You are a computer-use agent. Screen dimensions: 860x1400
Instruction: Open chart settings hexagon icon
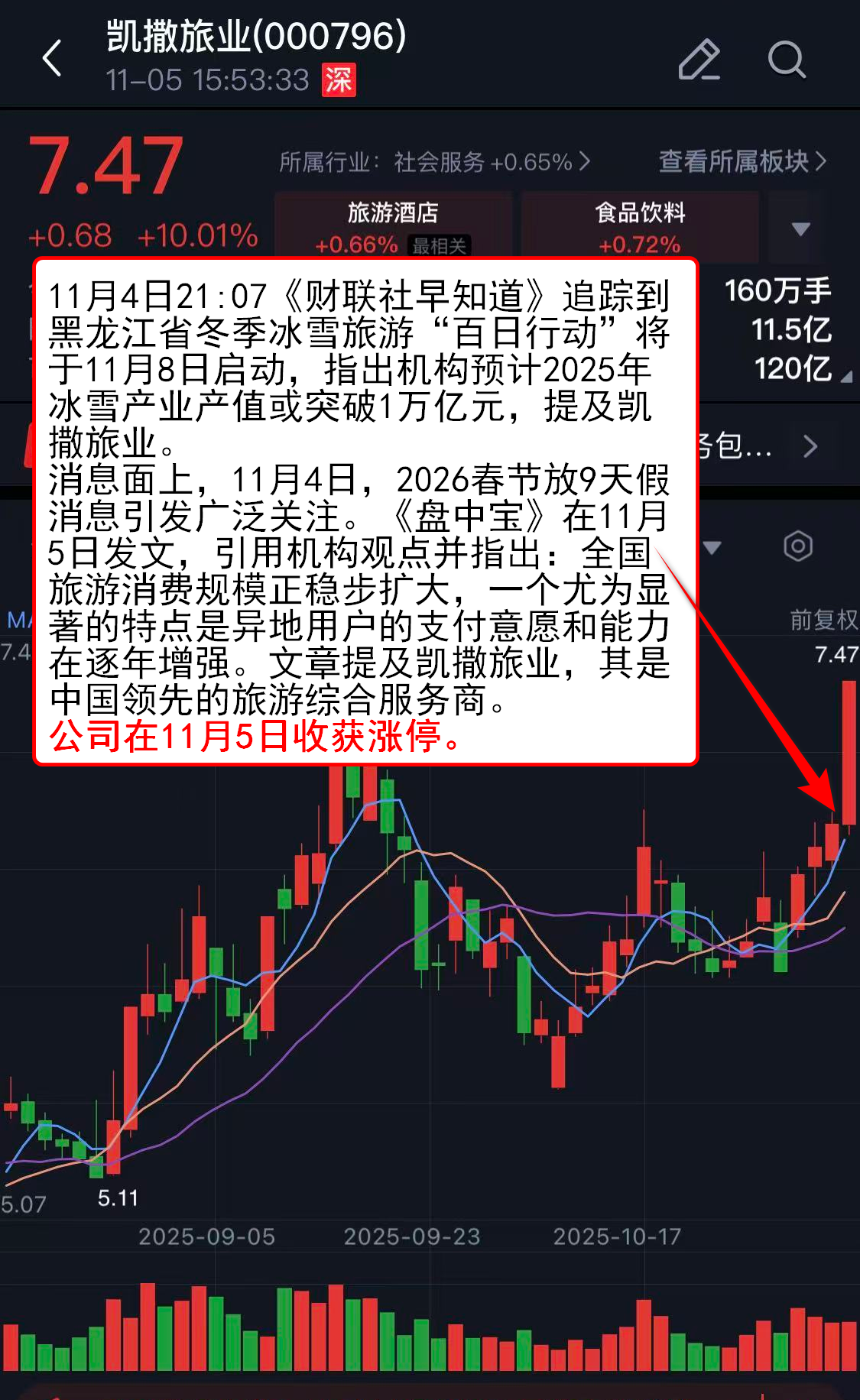point(797,546)
